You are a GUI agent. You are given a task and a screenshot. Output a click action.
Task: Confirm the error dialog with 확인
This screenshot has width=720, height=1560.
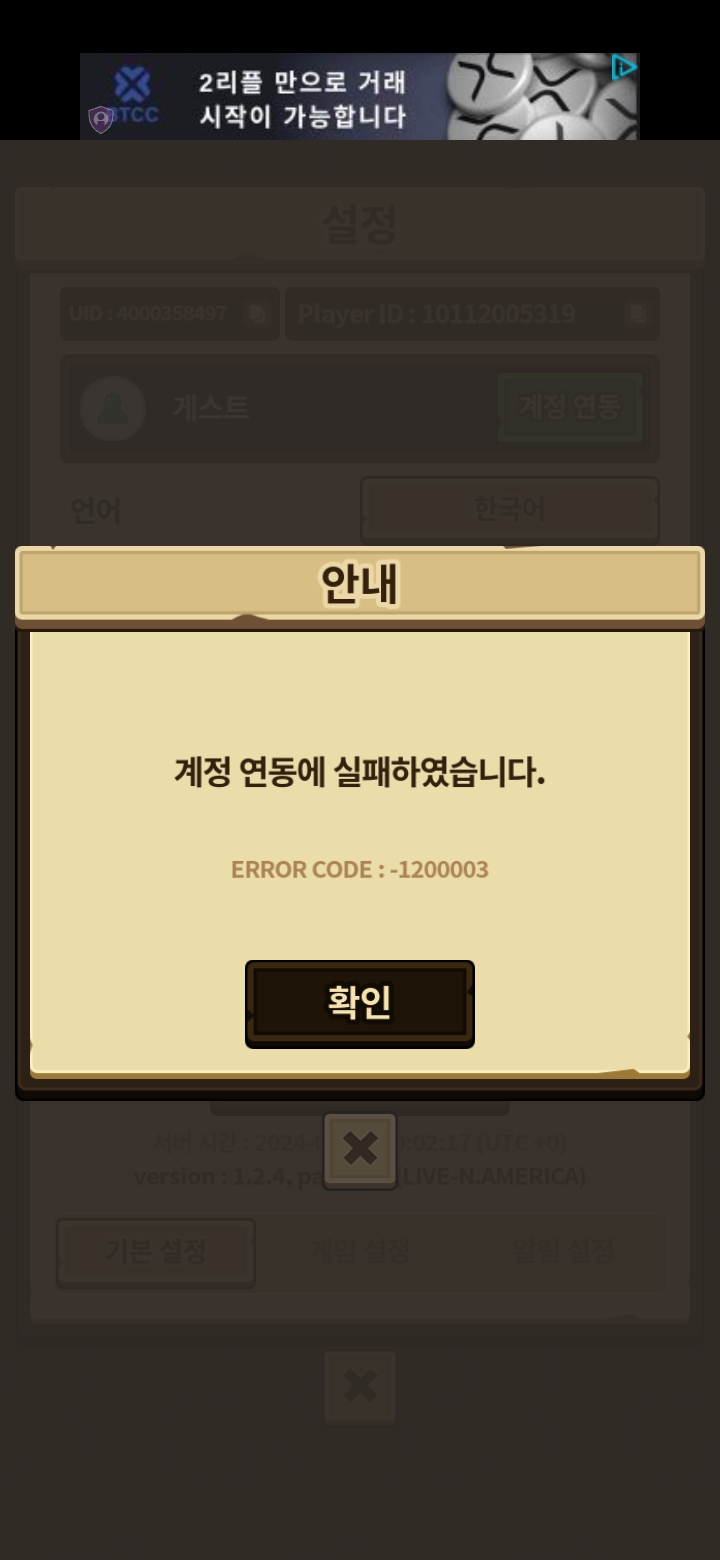[359, 1003]
